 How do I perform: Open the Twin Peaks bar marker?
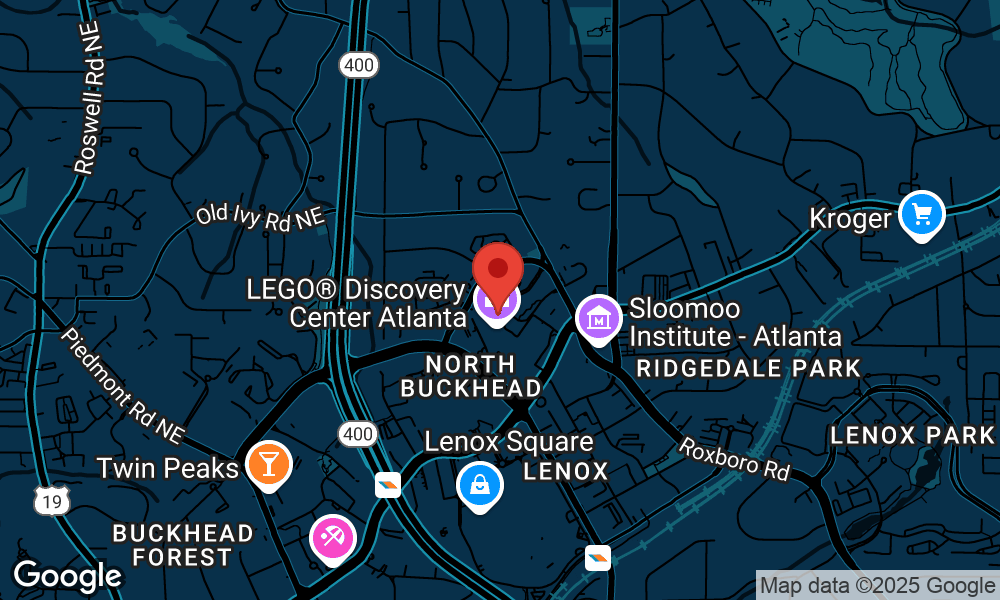point(268,464)
